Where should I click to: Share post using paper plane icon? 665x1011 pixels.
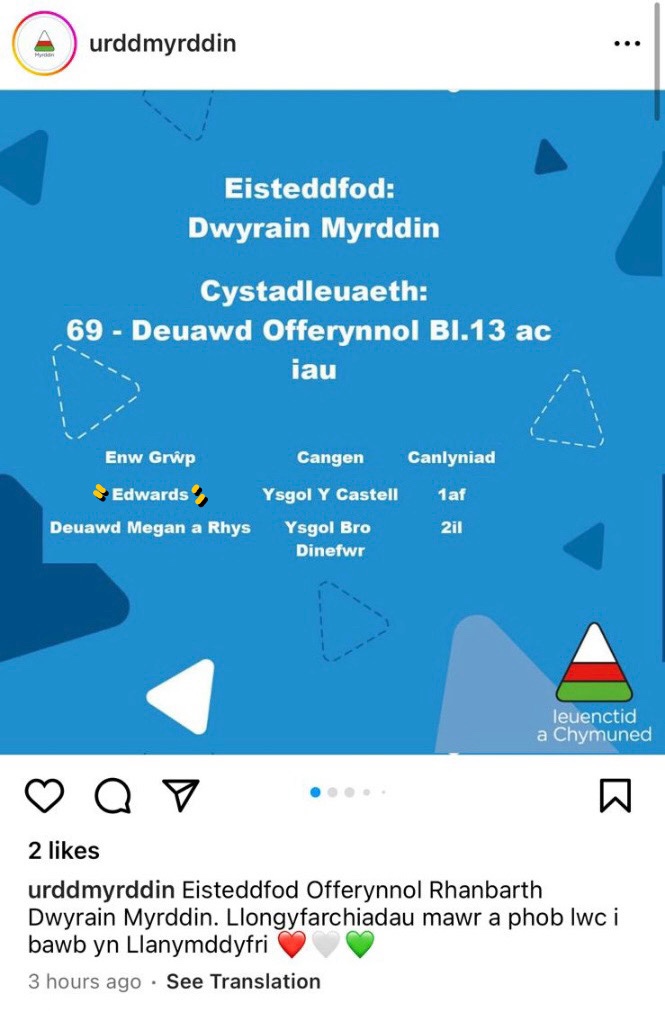coord(180,795)
